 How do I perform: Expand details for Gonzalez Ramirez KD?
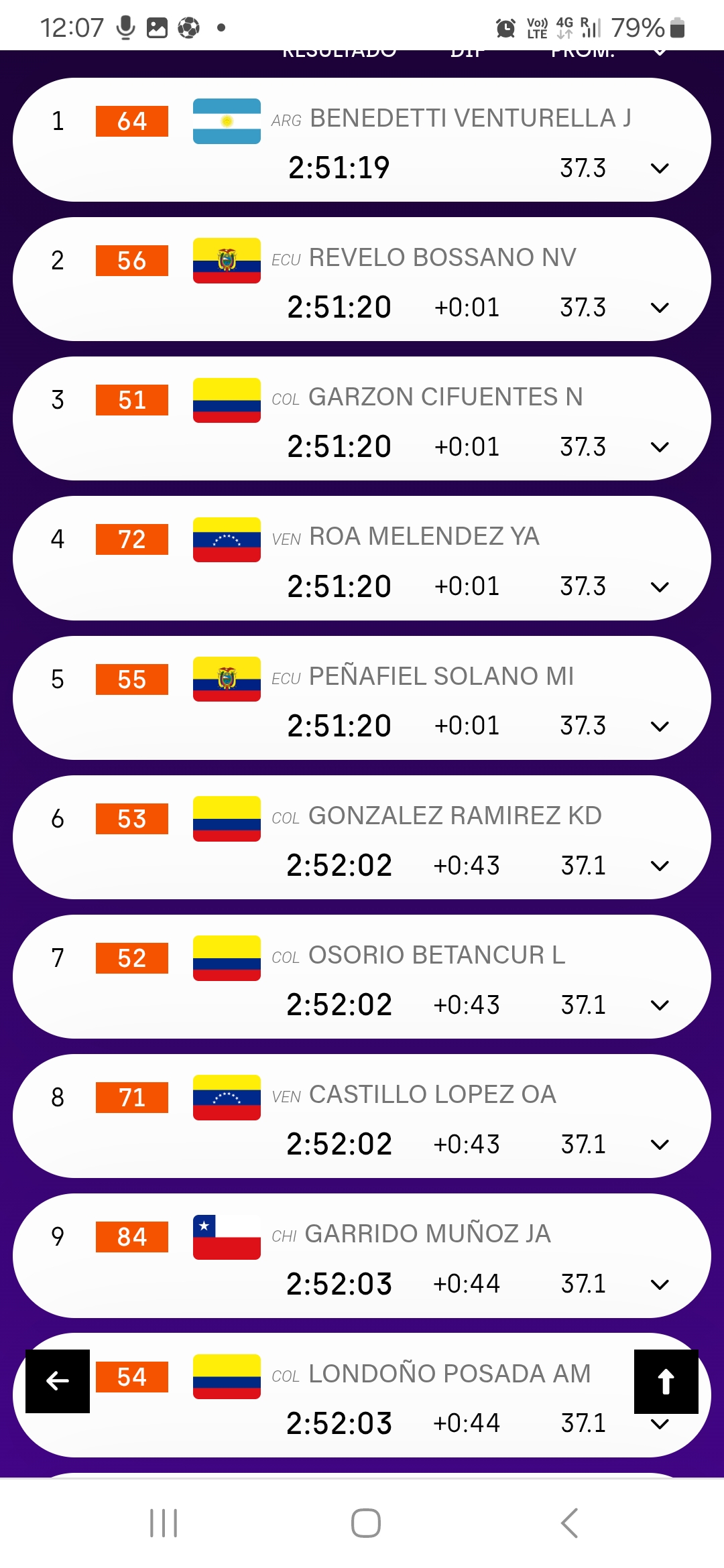pos(660,866)
